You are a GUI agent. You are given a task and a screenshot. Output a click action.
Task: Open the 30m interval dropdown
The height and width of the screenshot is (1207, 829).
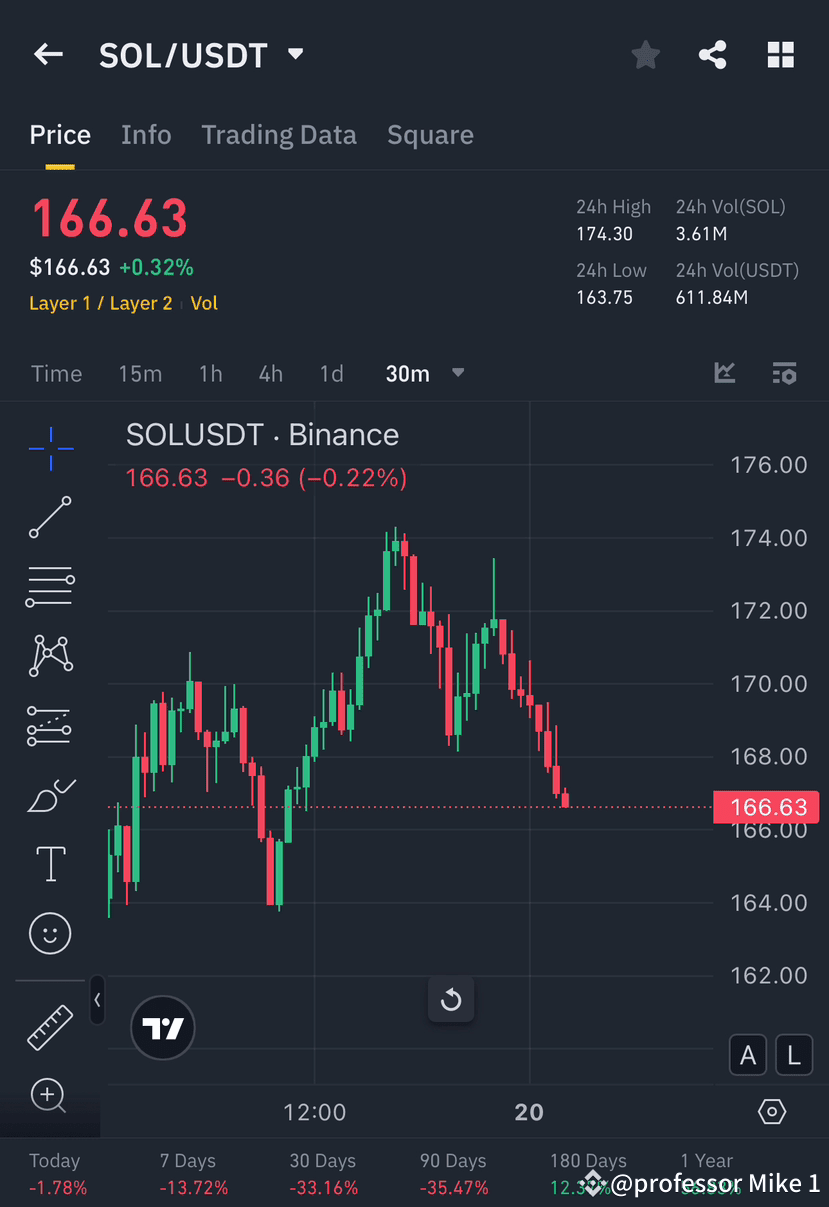point(424,372)
